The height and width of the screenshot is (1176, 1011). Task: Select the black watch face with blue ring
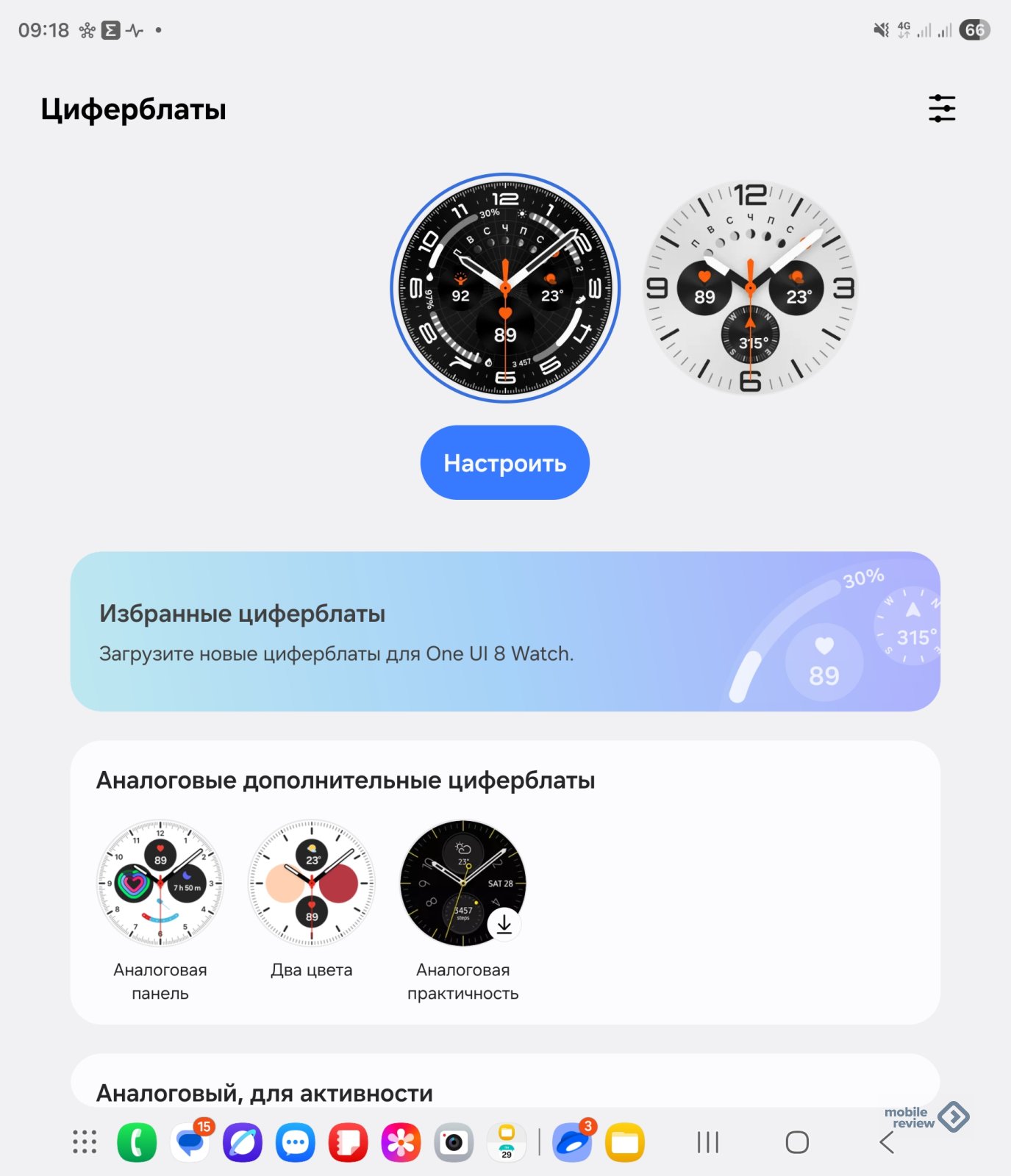point(505,287)
